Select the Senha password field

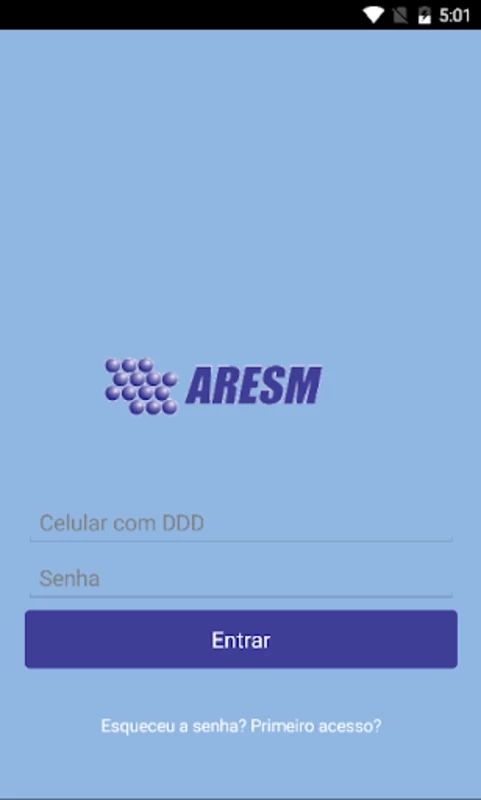241,579
